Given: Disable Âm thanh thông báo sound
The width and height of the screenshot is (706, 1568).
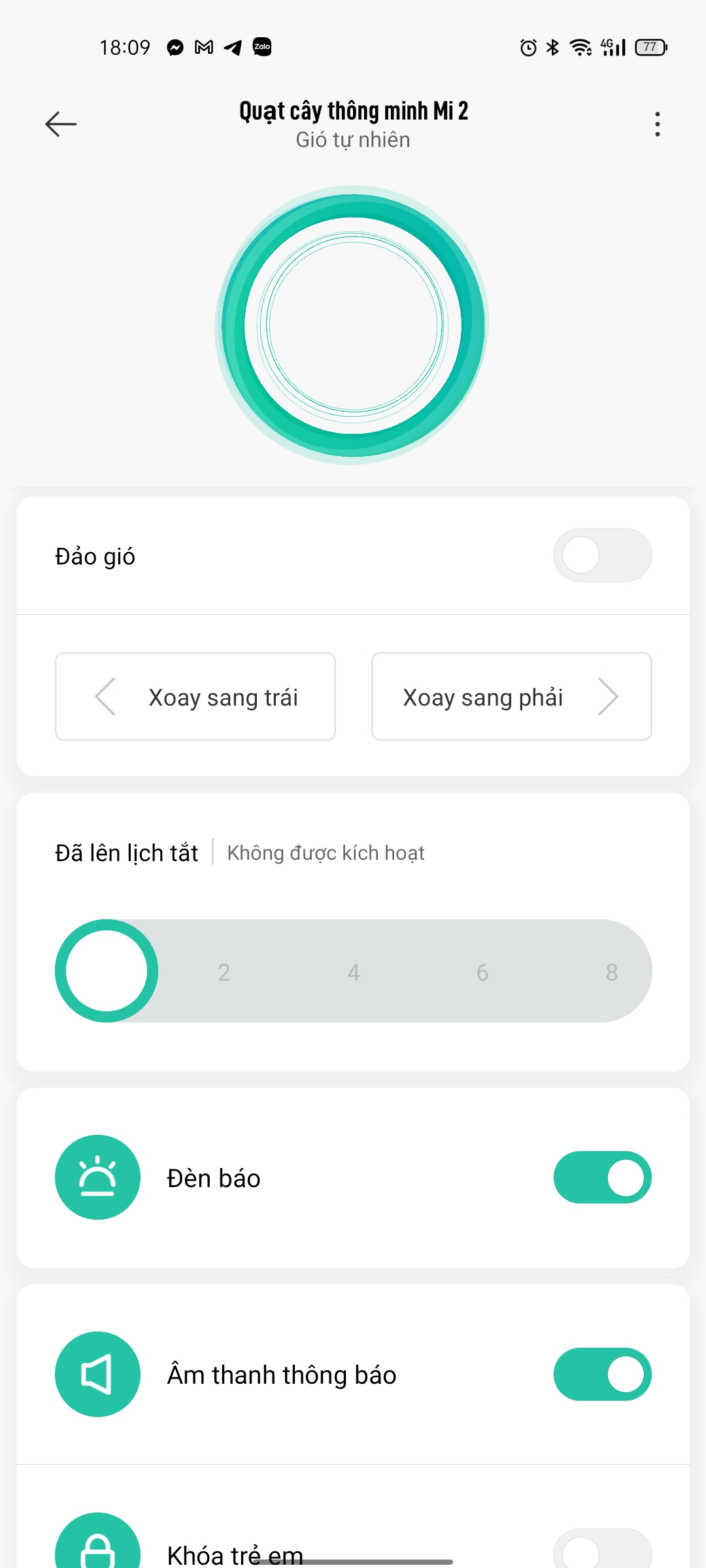Looking at the screenshot, I should 602,1374.
